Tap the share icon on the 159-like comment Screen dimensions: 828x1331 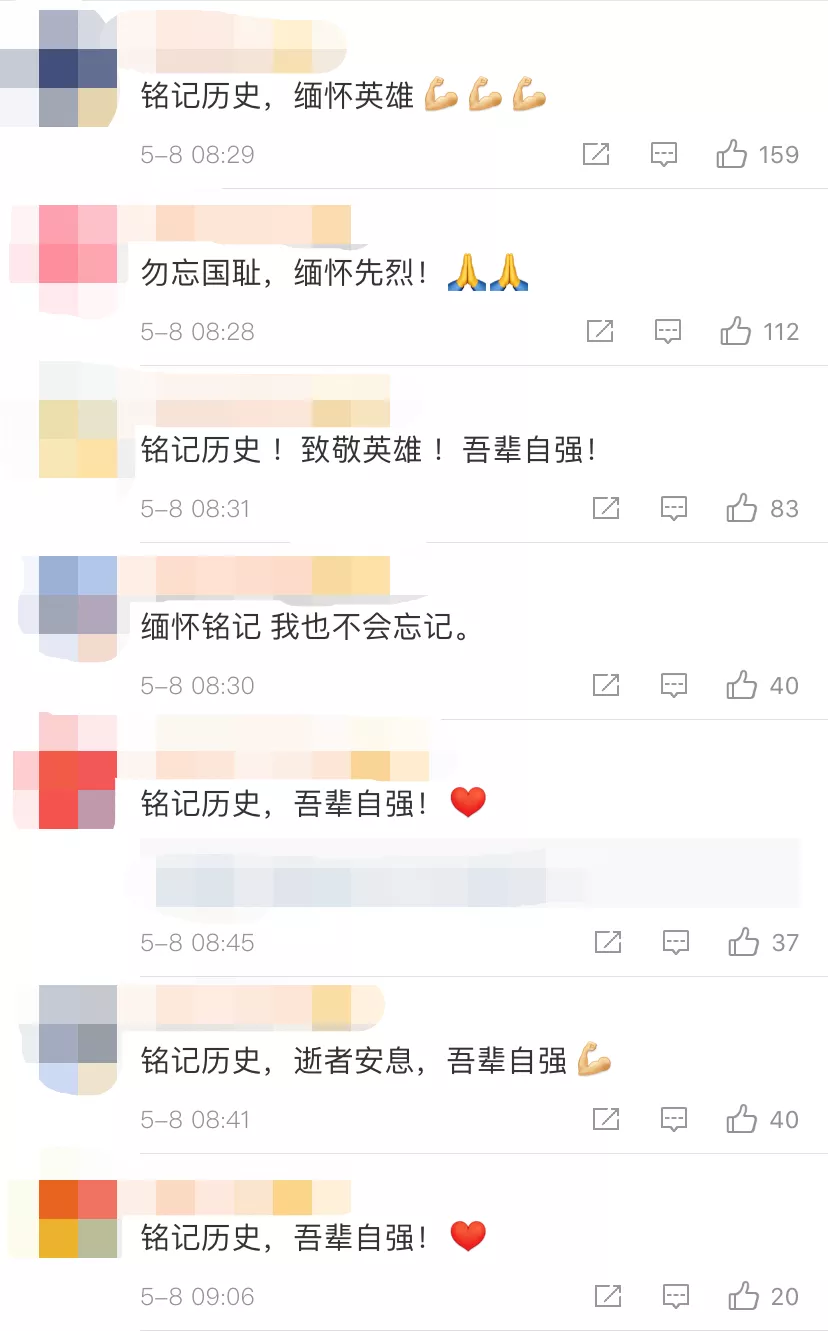point(597,154)
